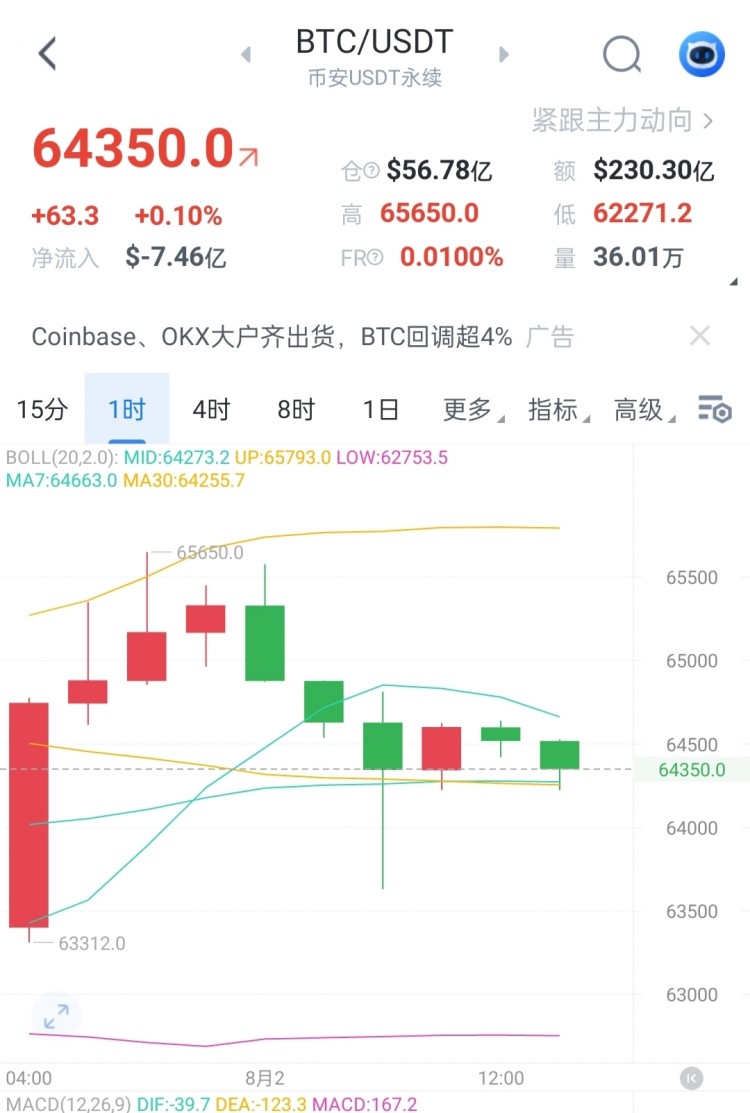750x1113 pixels.
Task: Open the robot assistant icon
Action: tap(701, 54)
